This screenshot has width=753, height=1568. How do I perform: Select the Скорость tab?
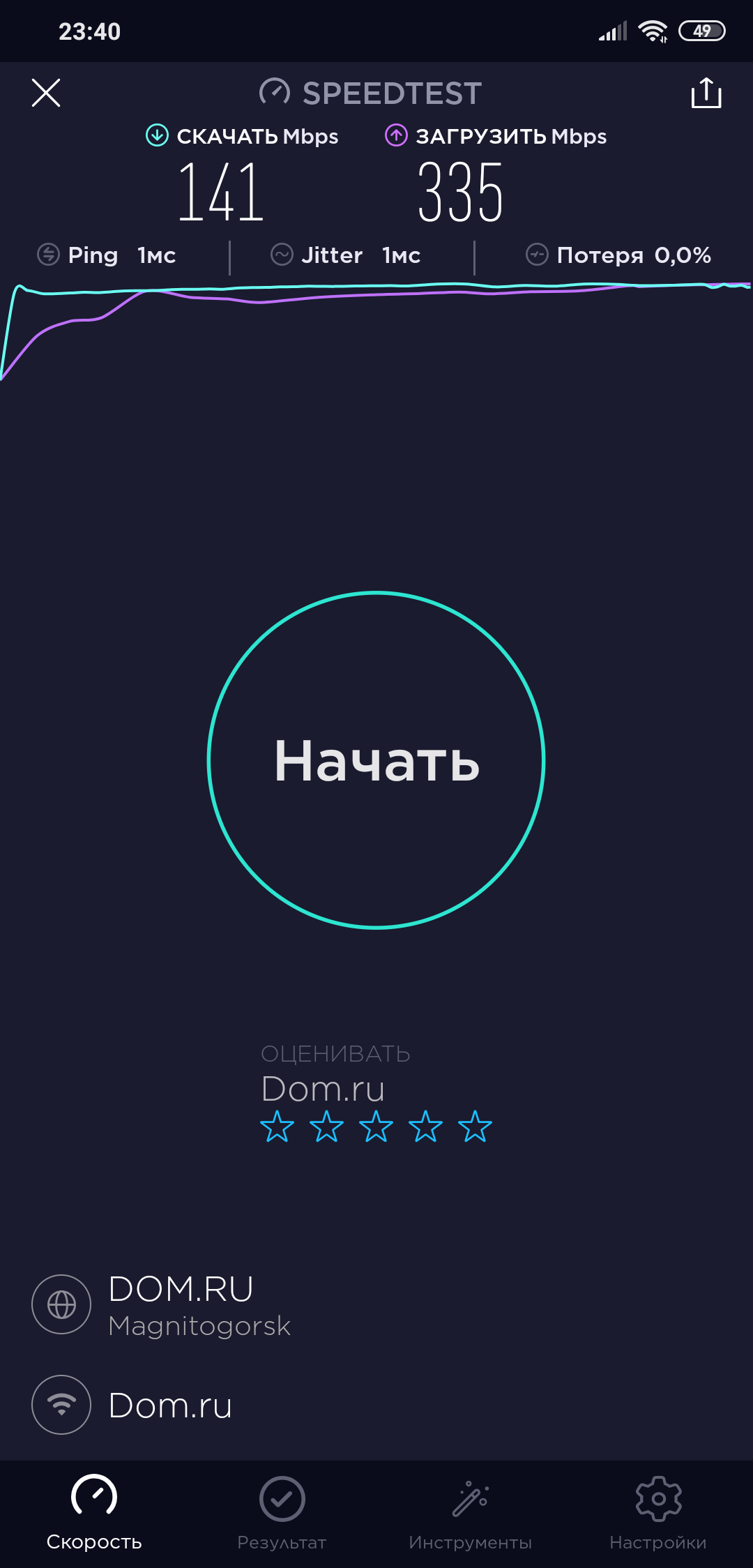94,1511
